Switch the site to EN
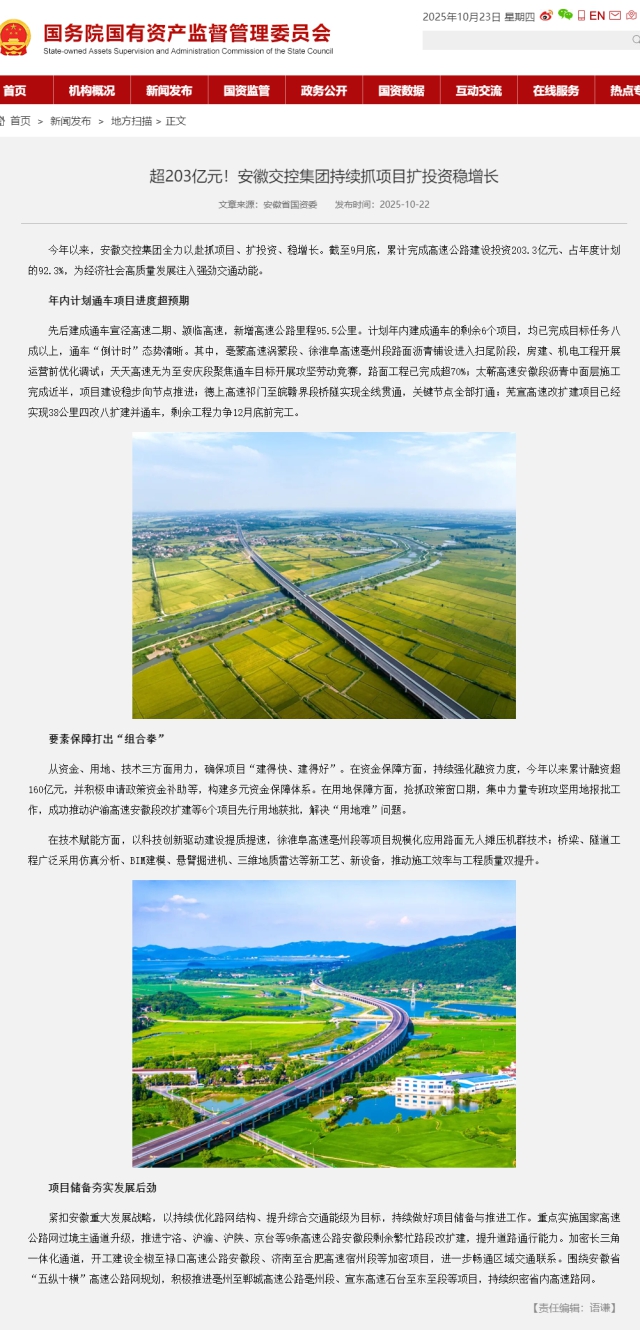This screenshot has width=640, height=1330. coord(597,16)
